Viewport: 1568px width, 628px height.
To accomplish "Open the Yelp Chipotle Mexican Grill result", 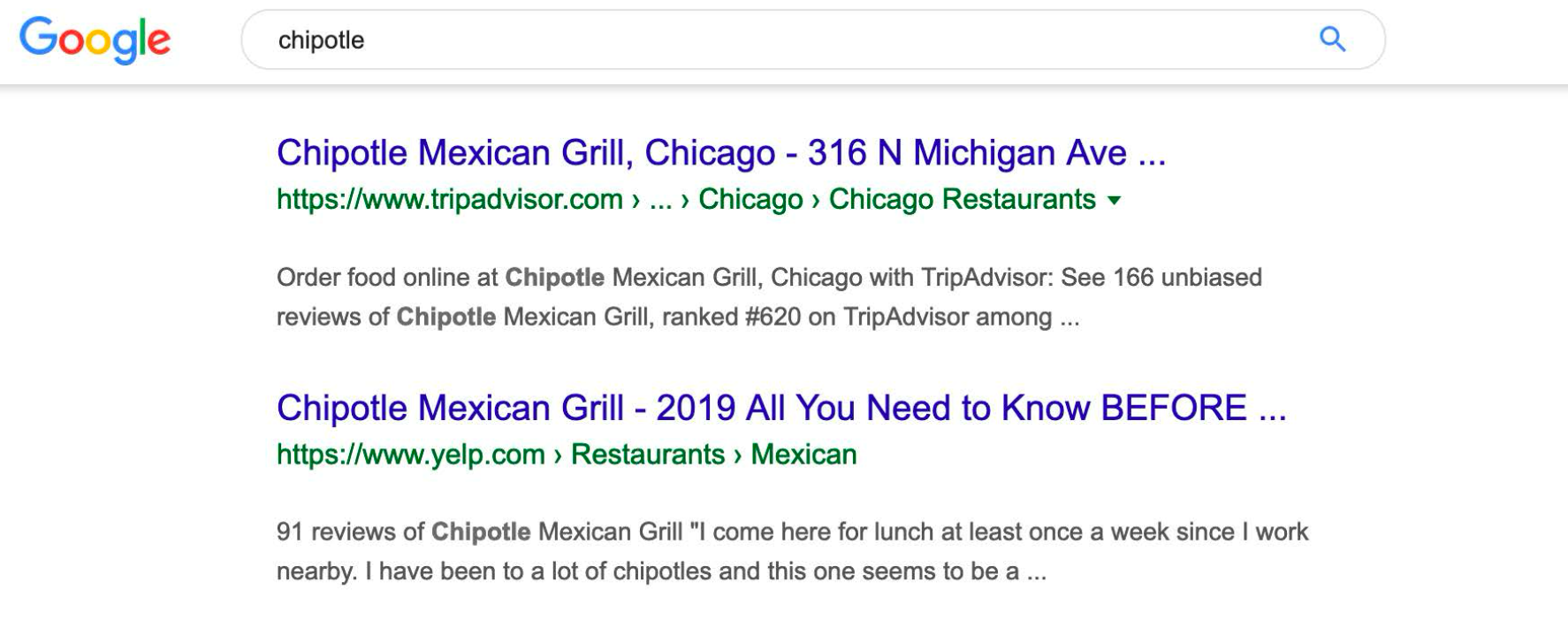I will pos(781,408).
